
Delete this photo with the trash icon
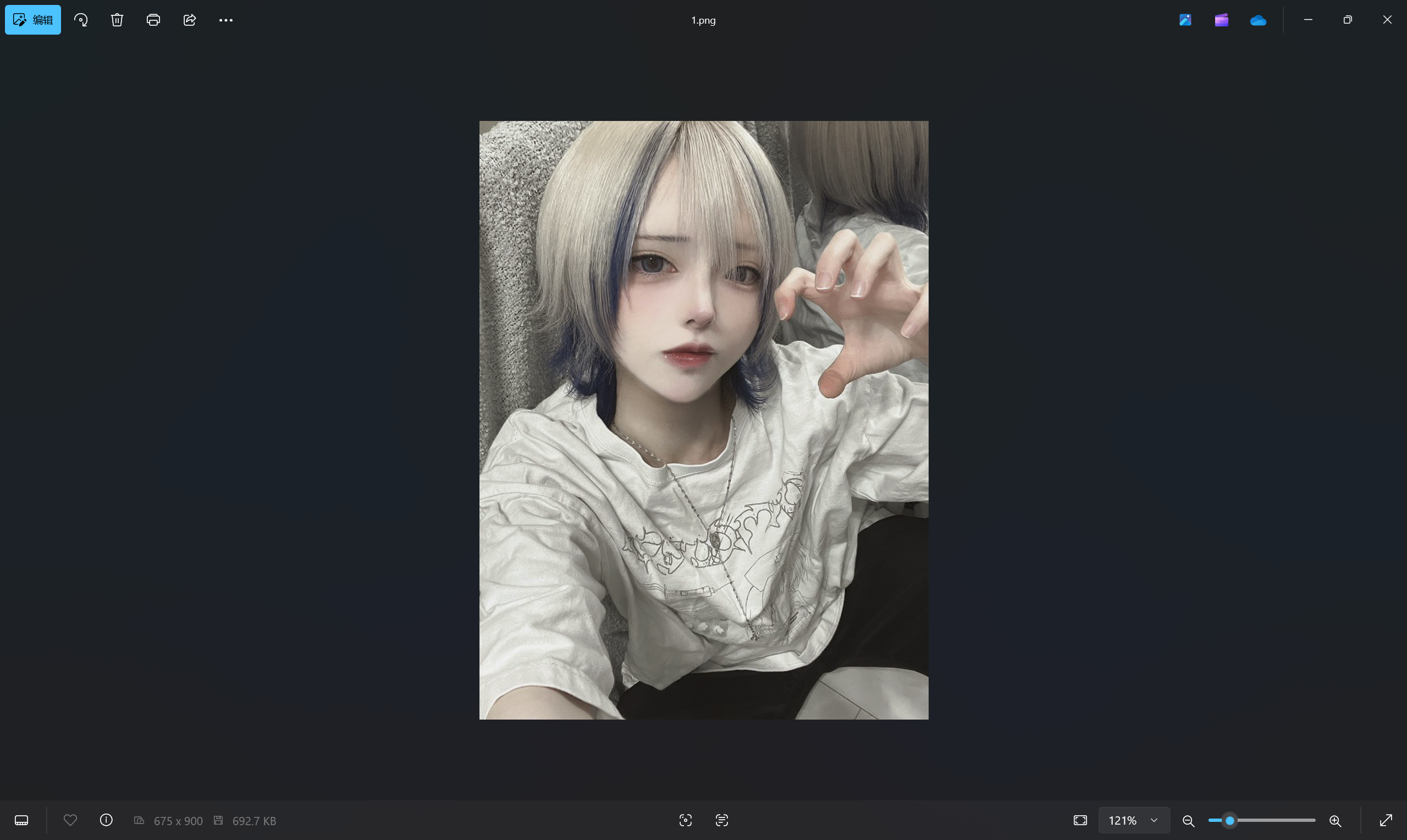[x=117, y=20]
